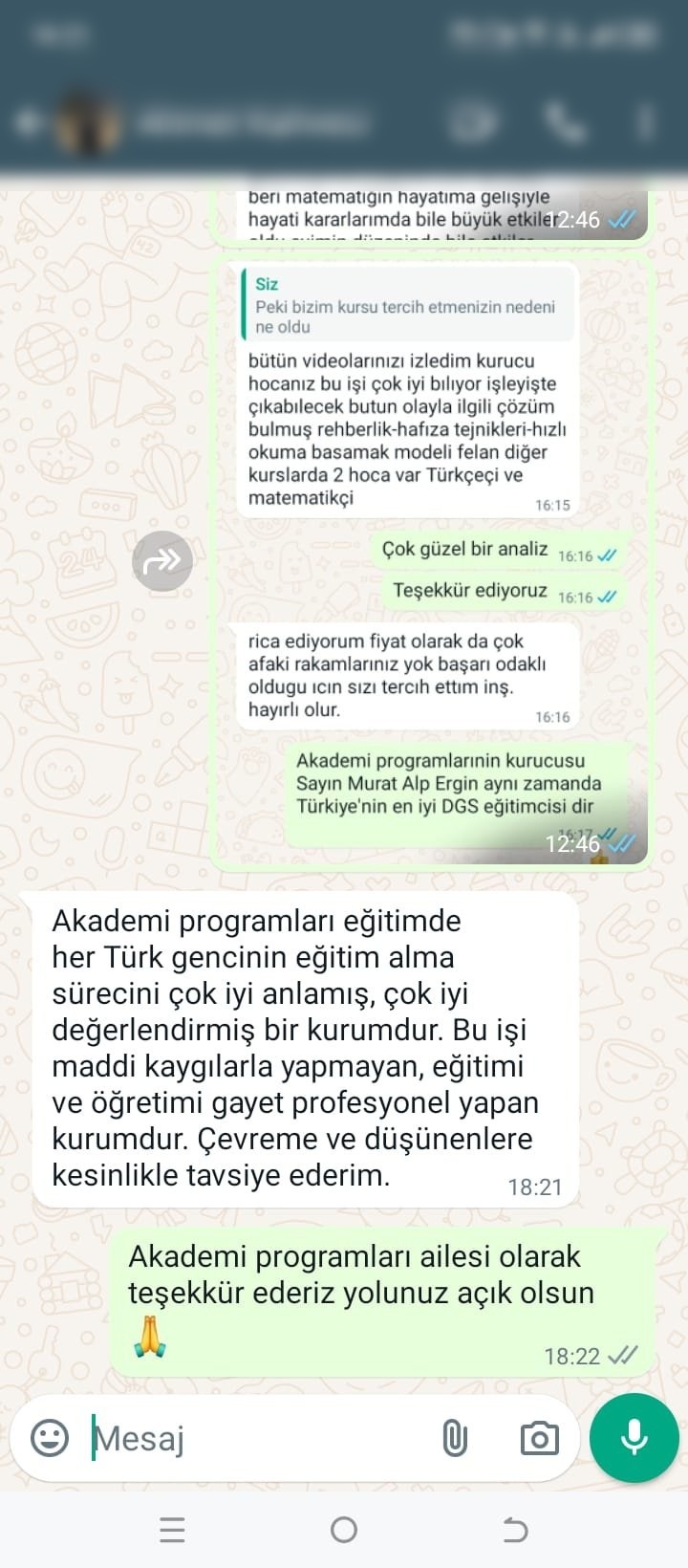Open the camera from the message bar

pos(539,1437)
